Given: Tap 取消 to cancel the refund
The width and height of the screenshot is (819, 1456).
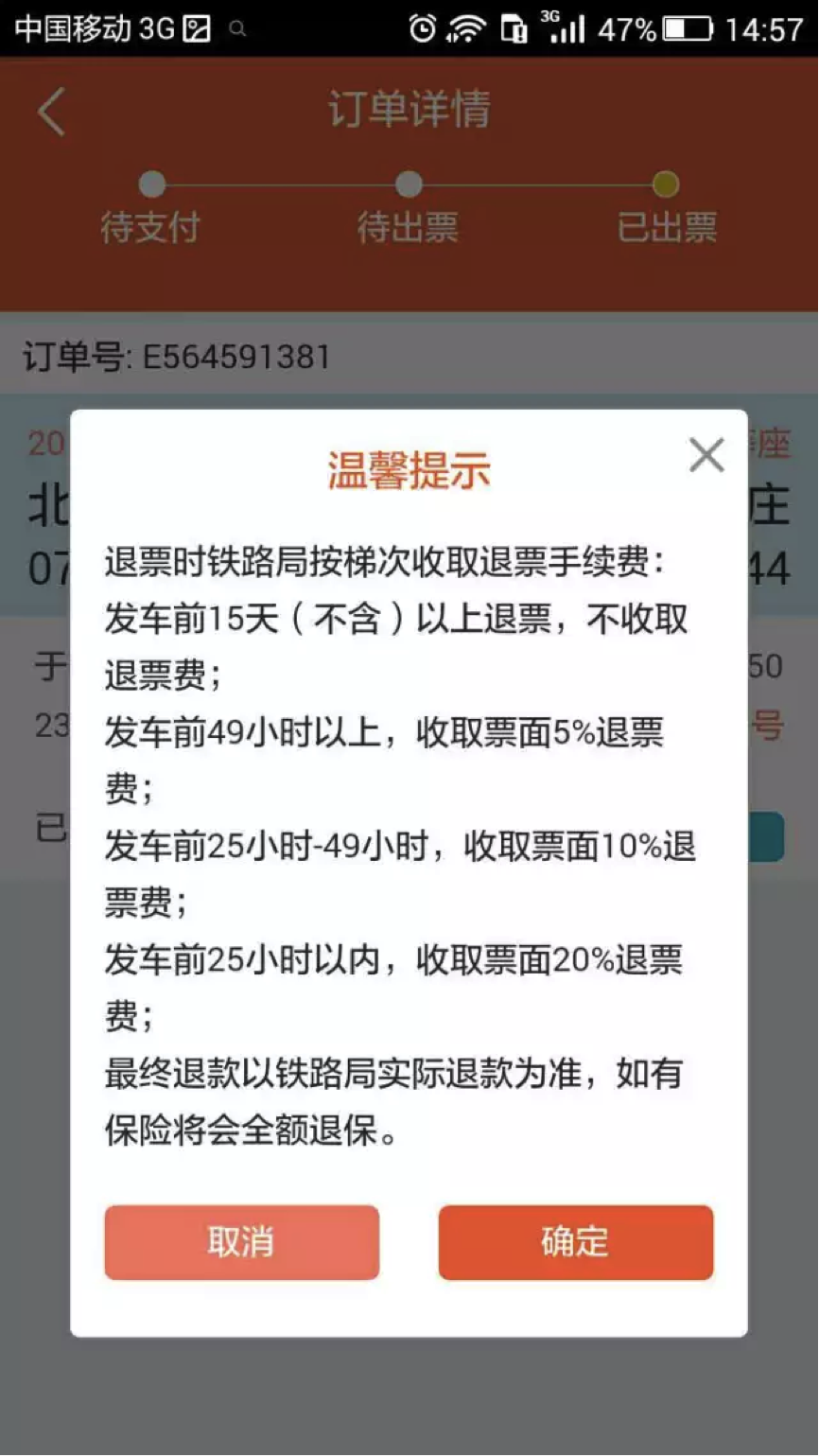Looking at the screenshot, I should [x=241, y=1242].
